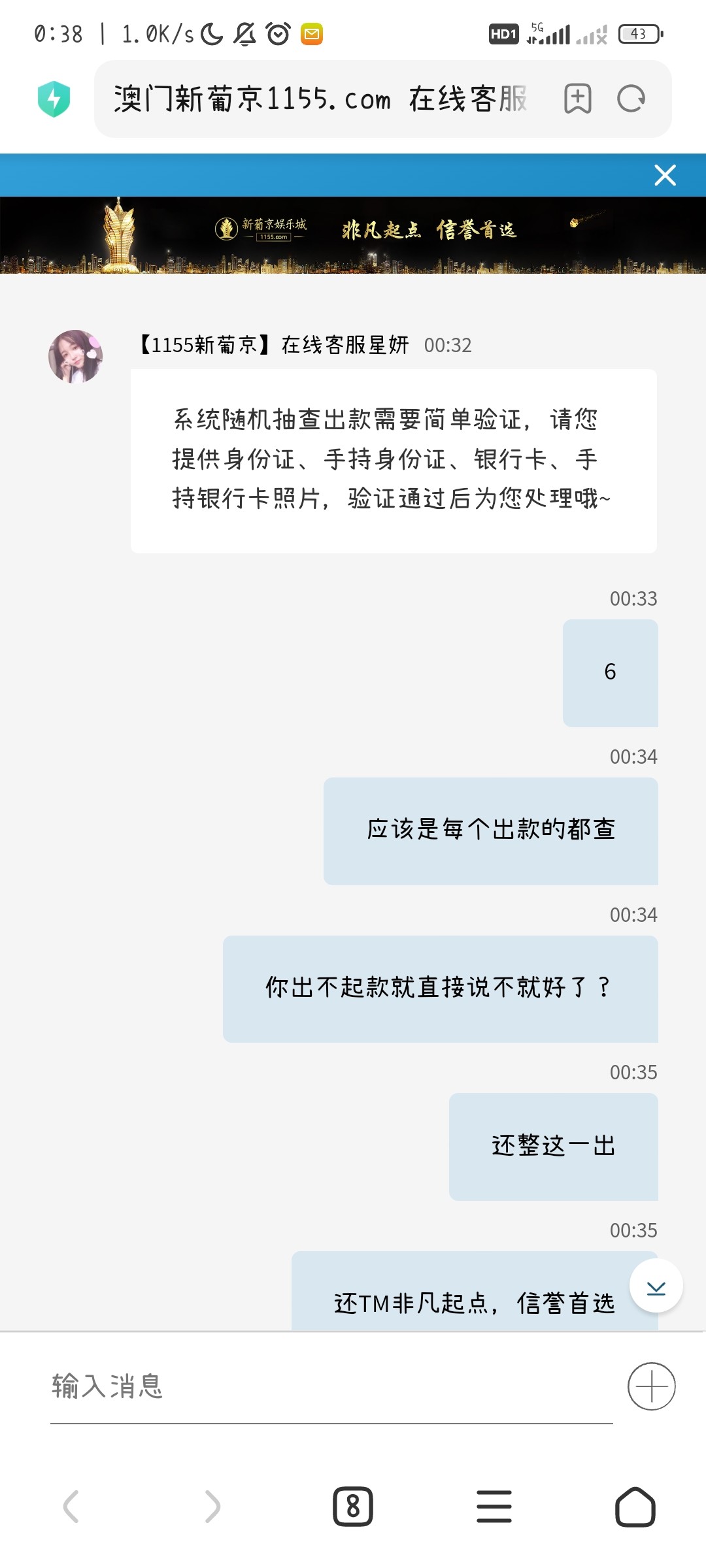The height and width of the screenshot is (1568, 706).
Task: Open the browser tabs switcher
Action: click(x=353, y=1507)
